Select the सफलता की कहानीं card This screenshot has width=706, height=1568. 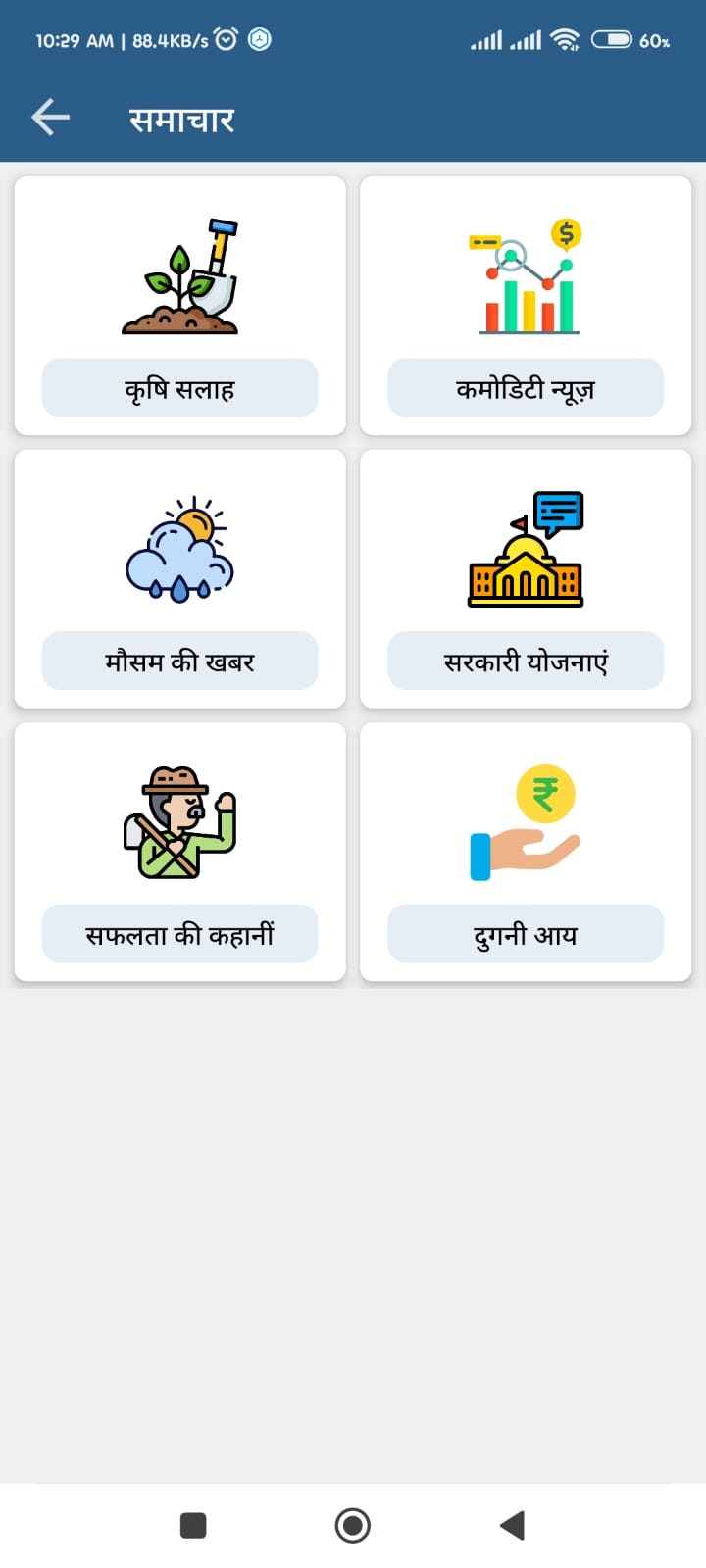(x=180, y=852)
